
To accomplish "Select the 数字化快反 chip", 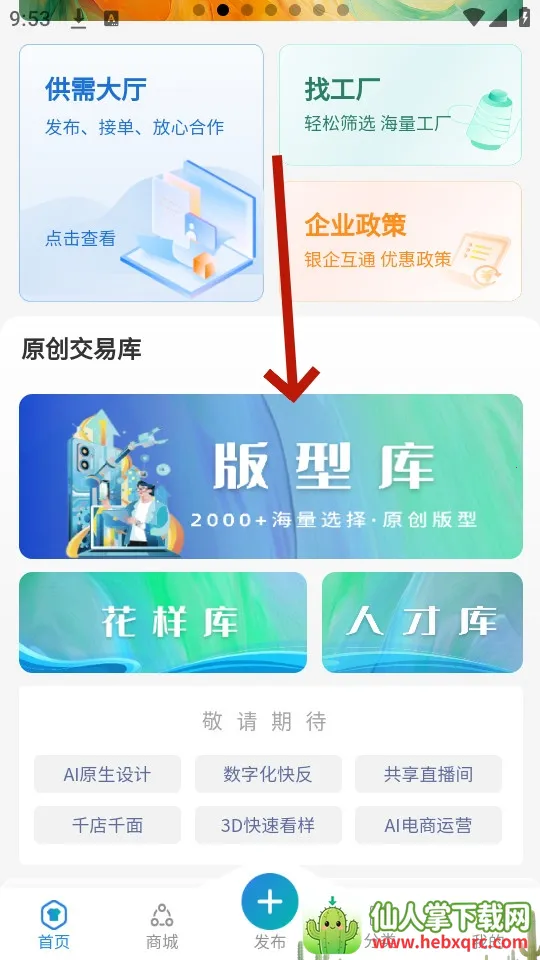I will 268,774.
